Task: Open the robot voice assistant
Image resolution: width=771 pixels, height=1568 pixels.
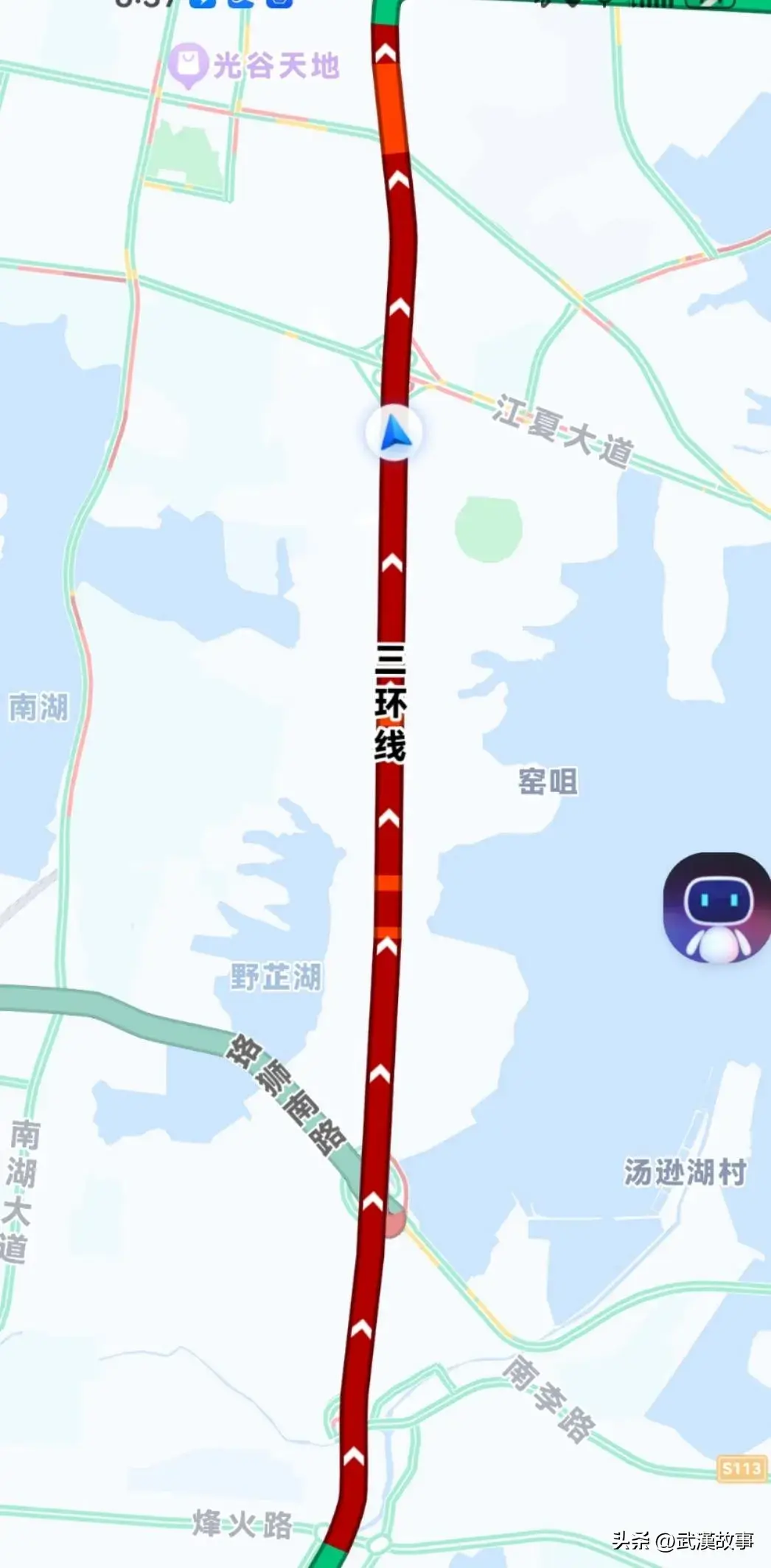Action: (x=716, y=908)
